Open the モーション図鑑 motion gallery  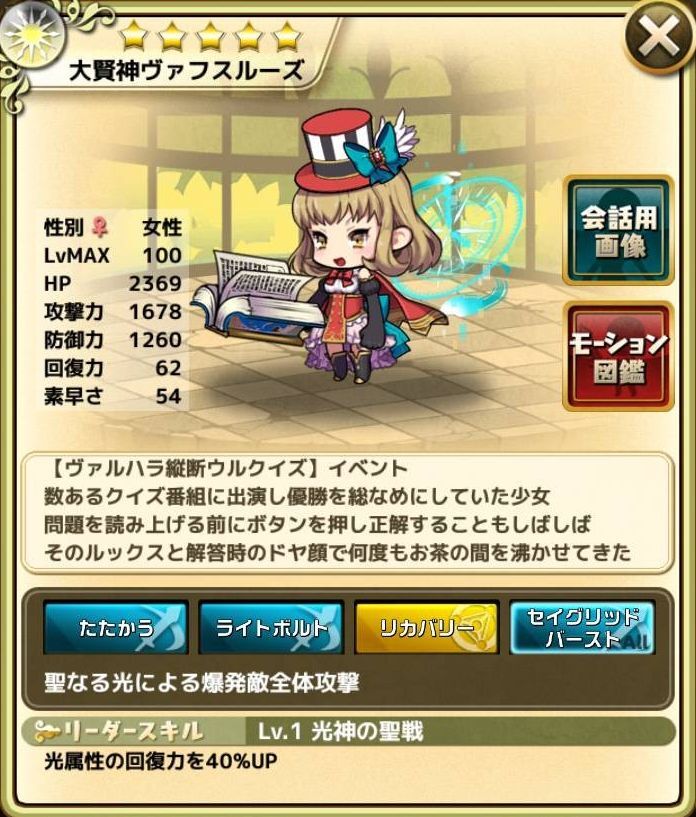click(x=619, y=356)
